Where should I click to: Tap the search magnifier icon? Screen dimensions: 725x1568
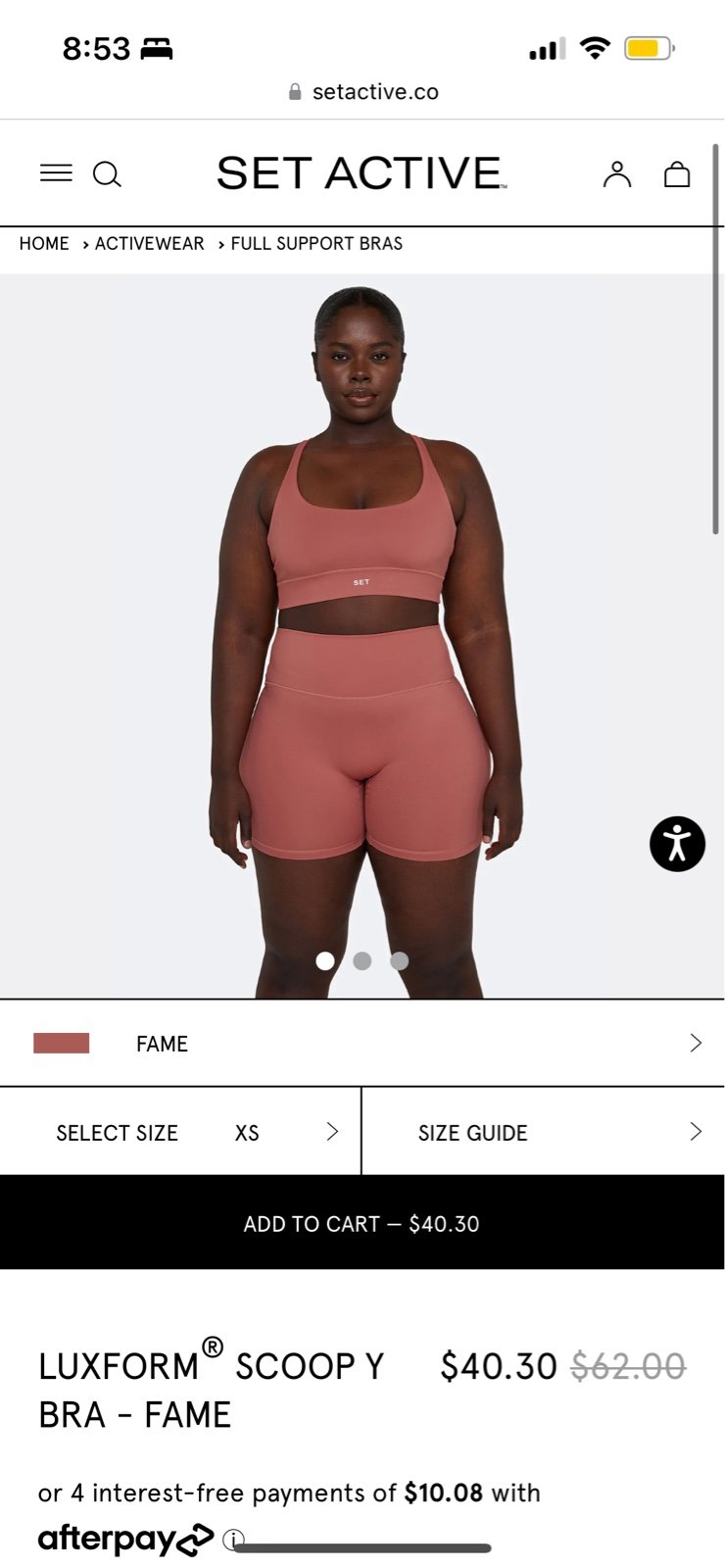tap(107, 174)
